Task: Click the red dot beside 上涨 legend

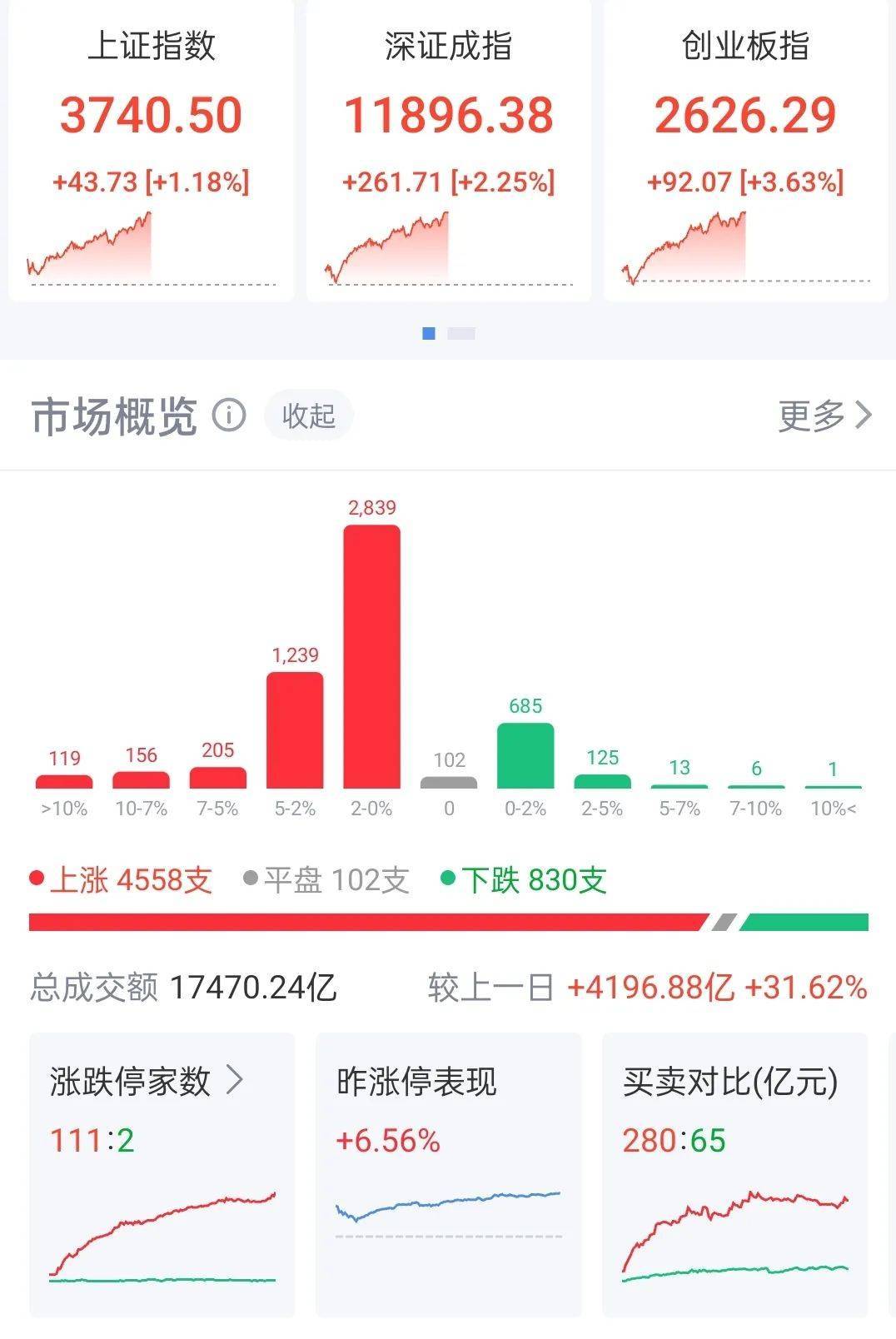Action: click(37, 879)
